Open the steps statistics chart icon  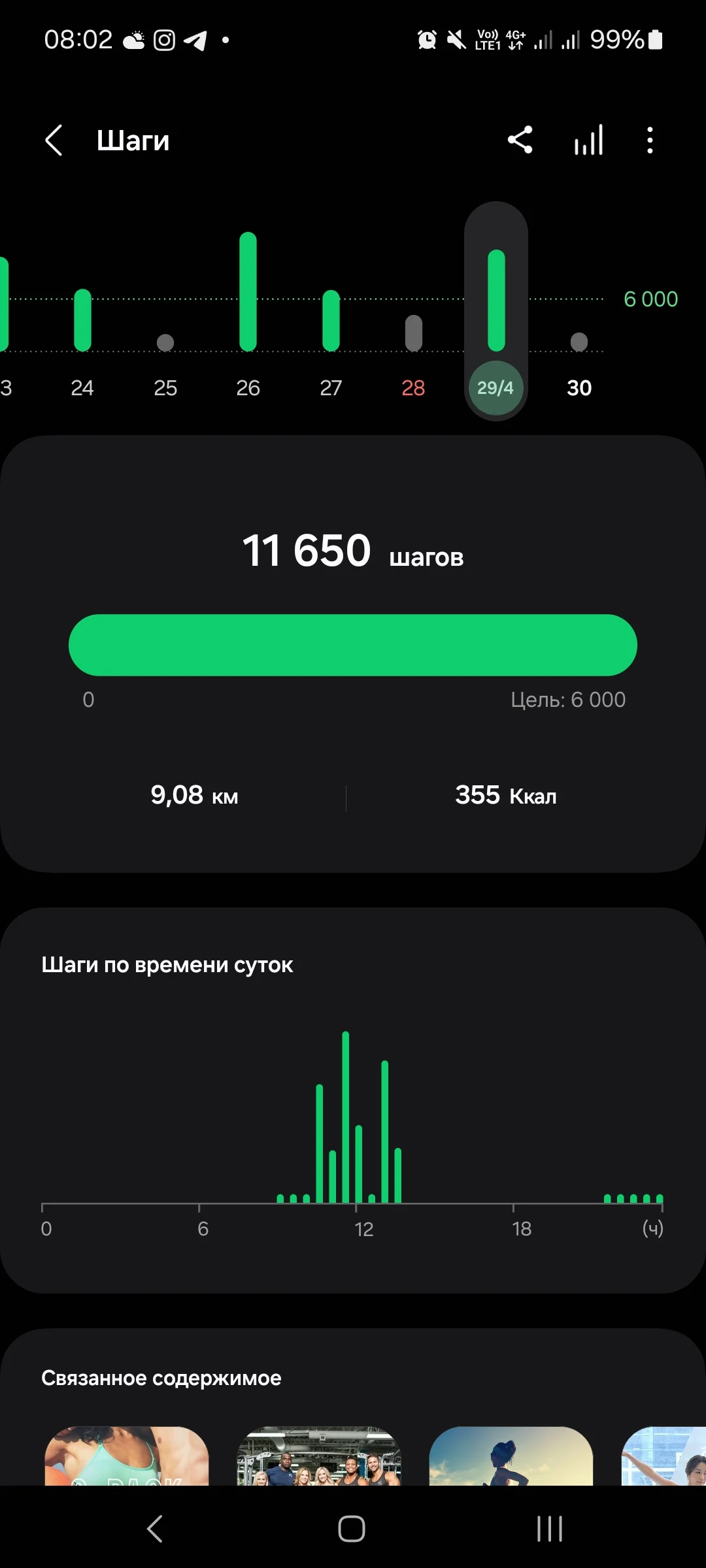[588, 140]
